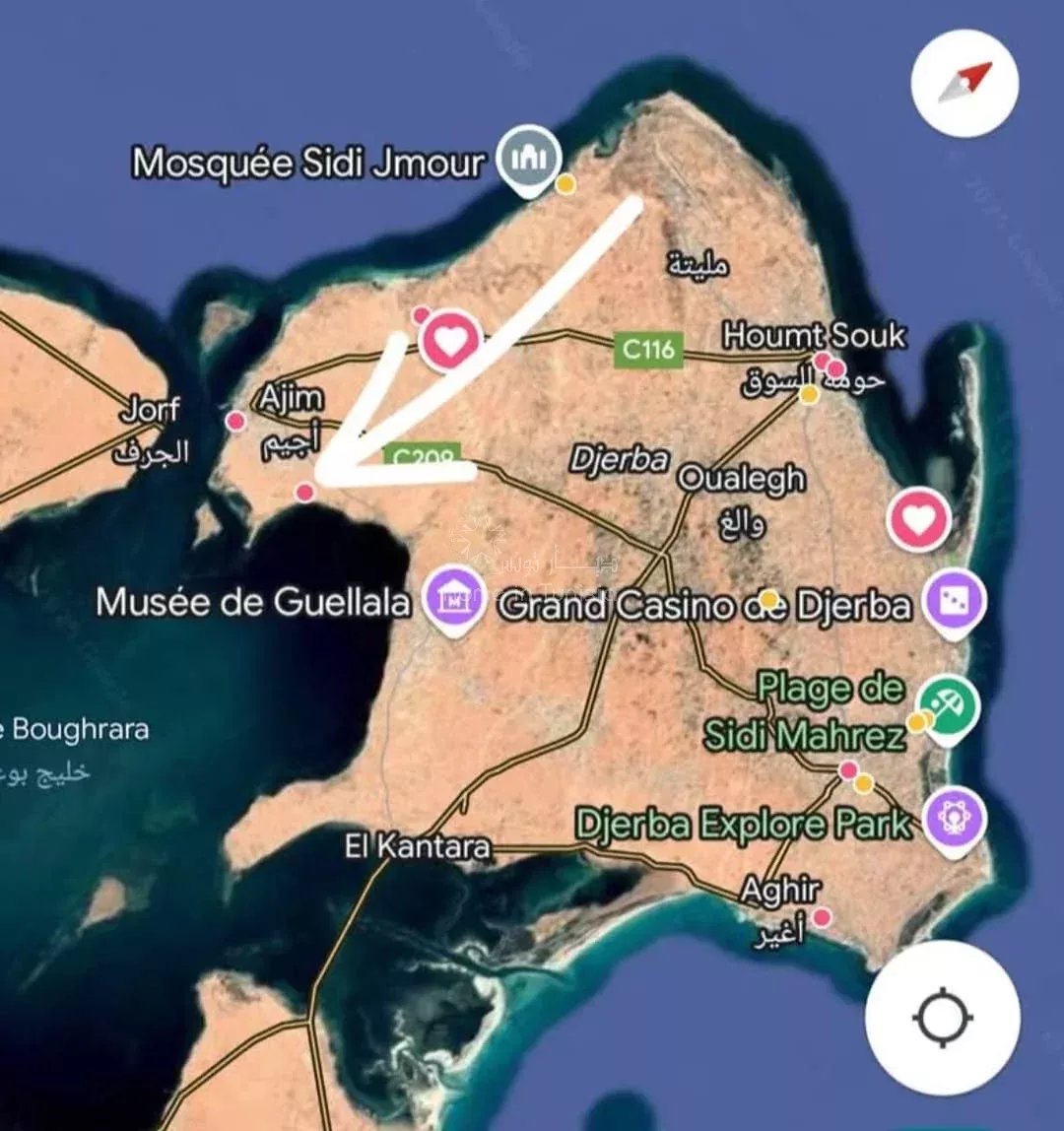Select the Musée de Guellala marker
Viewport: 1064px width, 1131px height.
(x=453, y=599)
